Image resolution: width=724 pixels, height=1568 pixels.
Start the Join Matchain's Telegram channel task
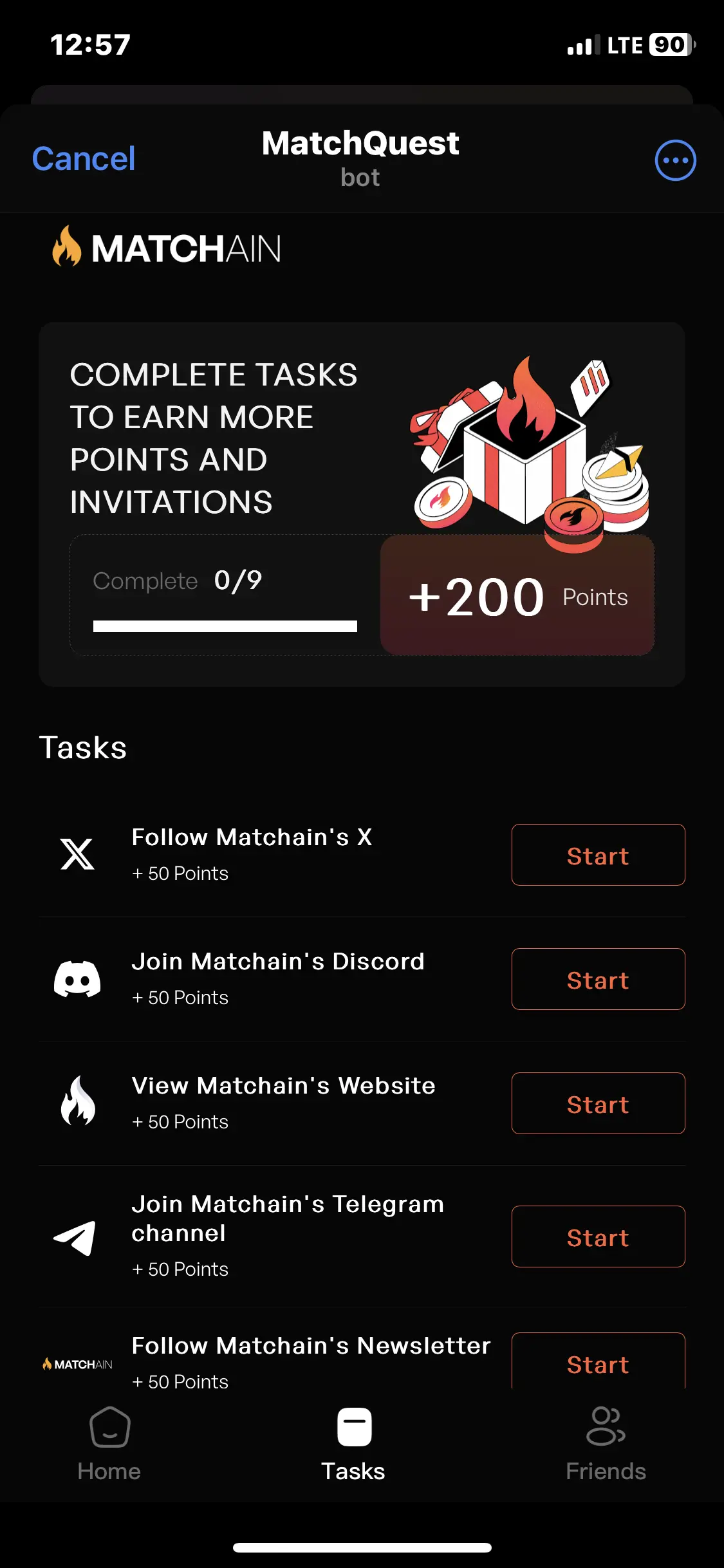pos(598,1237)
